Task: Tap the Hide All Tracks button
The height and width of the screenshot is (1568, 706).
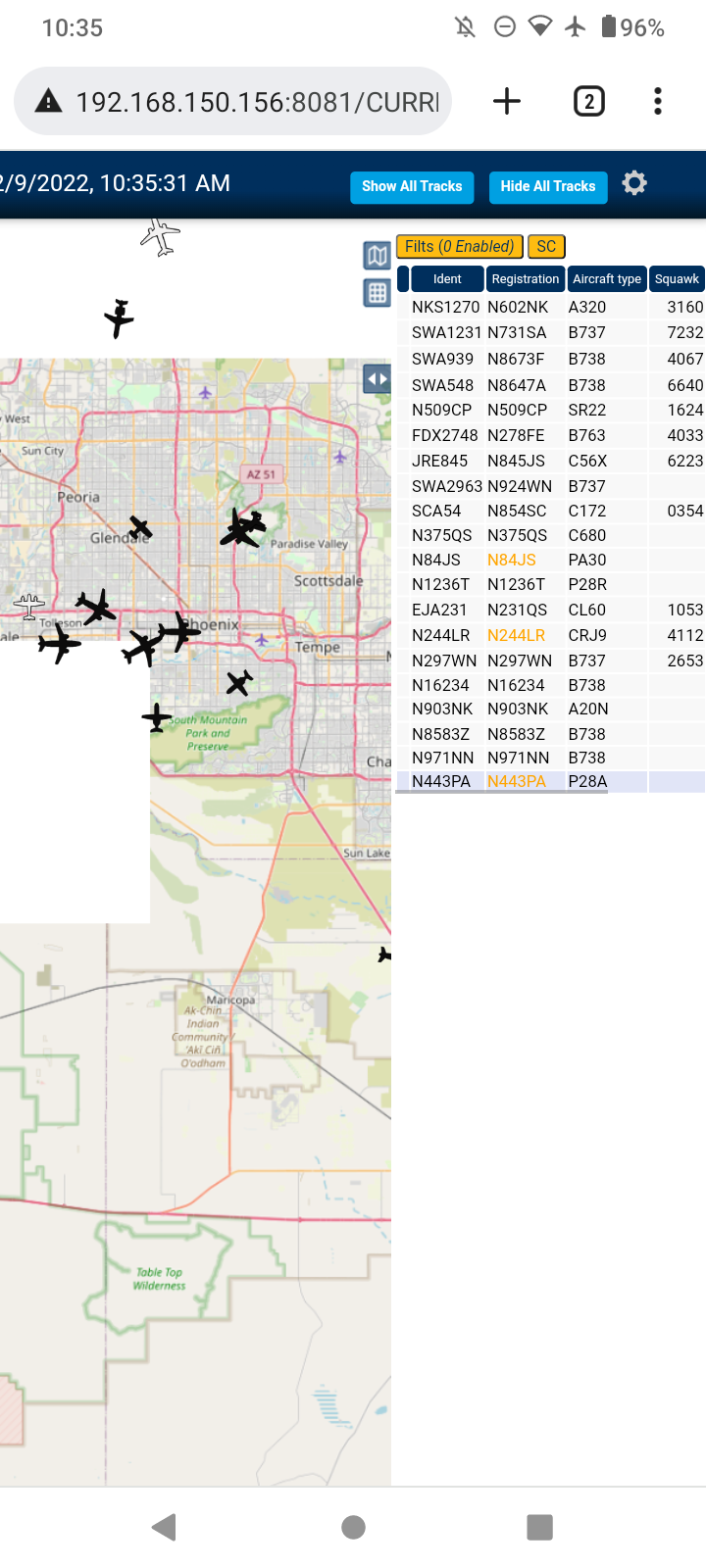Action: tap(548, 186)
